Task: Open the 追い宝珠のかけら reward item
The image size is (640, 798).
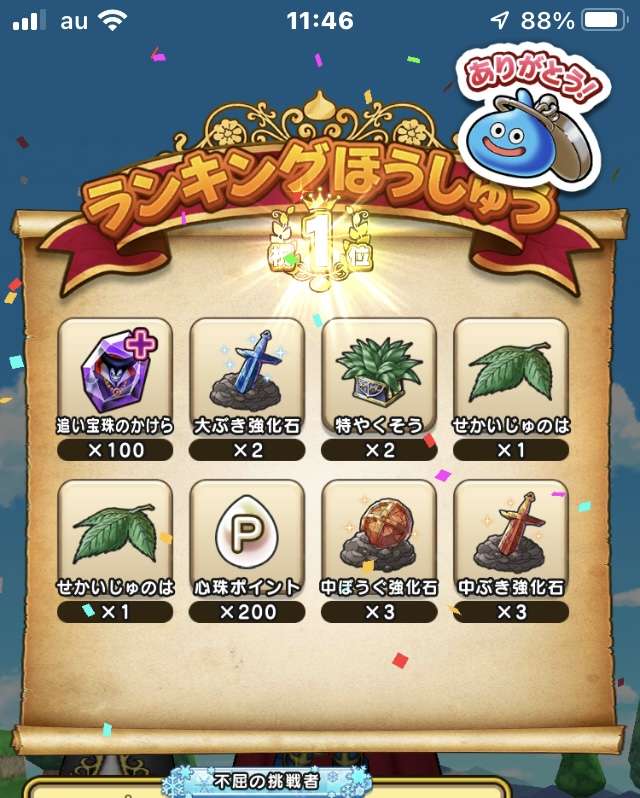Action: 115,370
